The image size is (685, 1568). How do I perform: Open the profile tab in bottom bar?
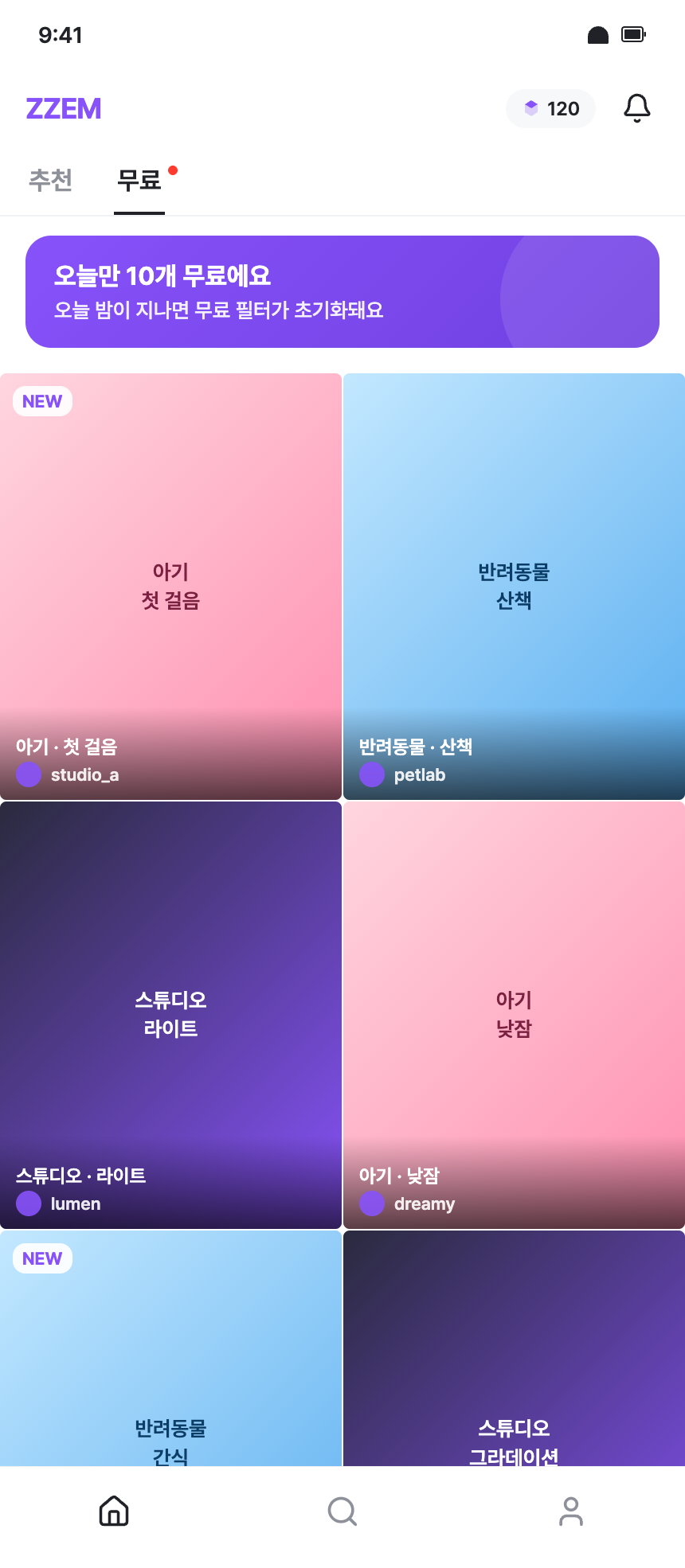(x=570, y=1511)
